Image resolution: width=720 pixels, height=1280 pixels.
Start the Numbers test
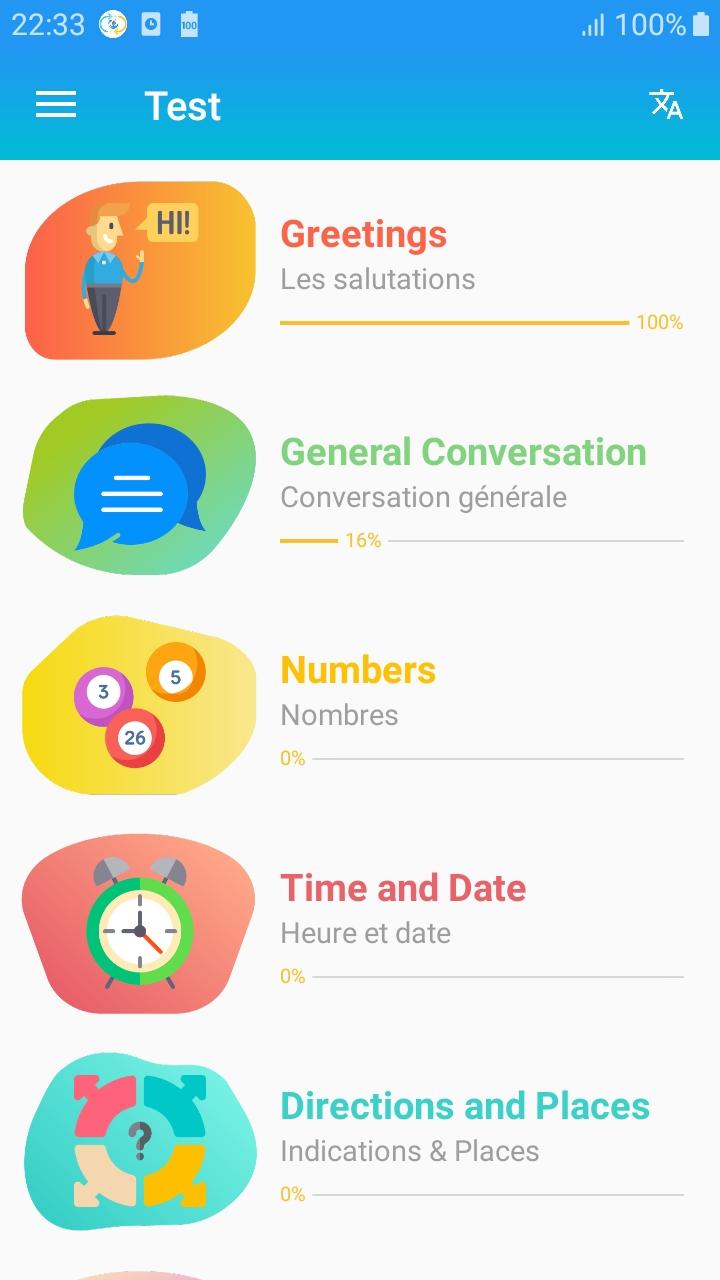click(x=358, y=671)
